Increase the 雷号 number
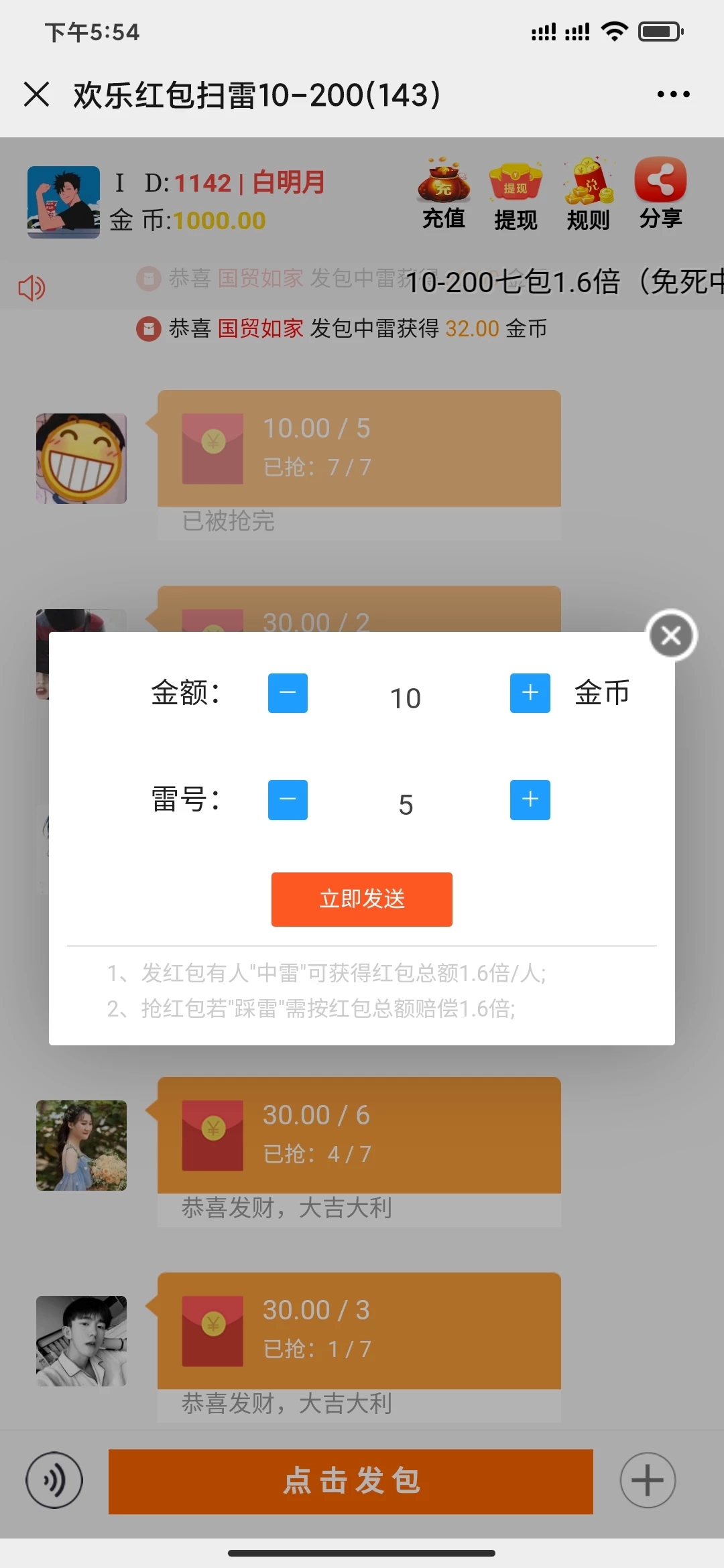The height and width of the screenshot is (1568, 724). click(530, 799)
